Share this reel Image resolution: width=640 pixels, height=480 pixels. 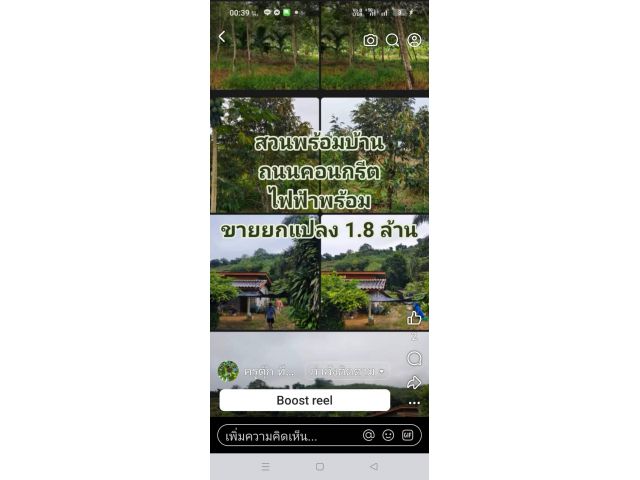click(414, 383)
